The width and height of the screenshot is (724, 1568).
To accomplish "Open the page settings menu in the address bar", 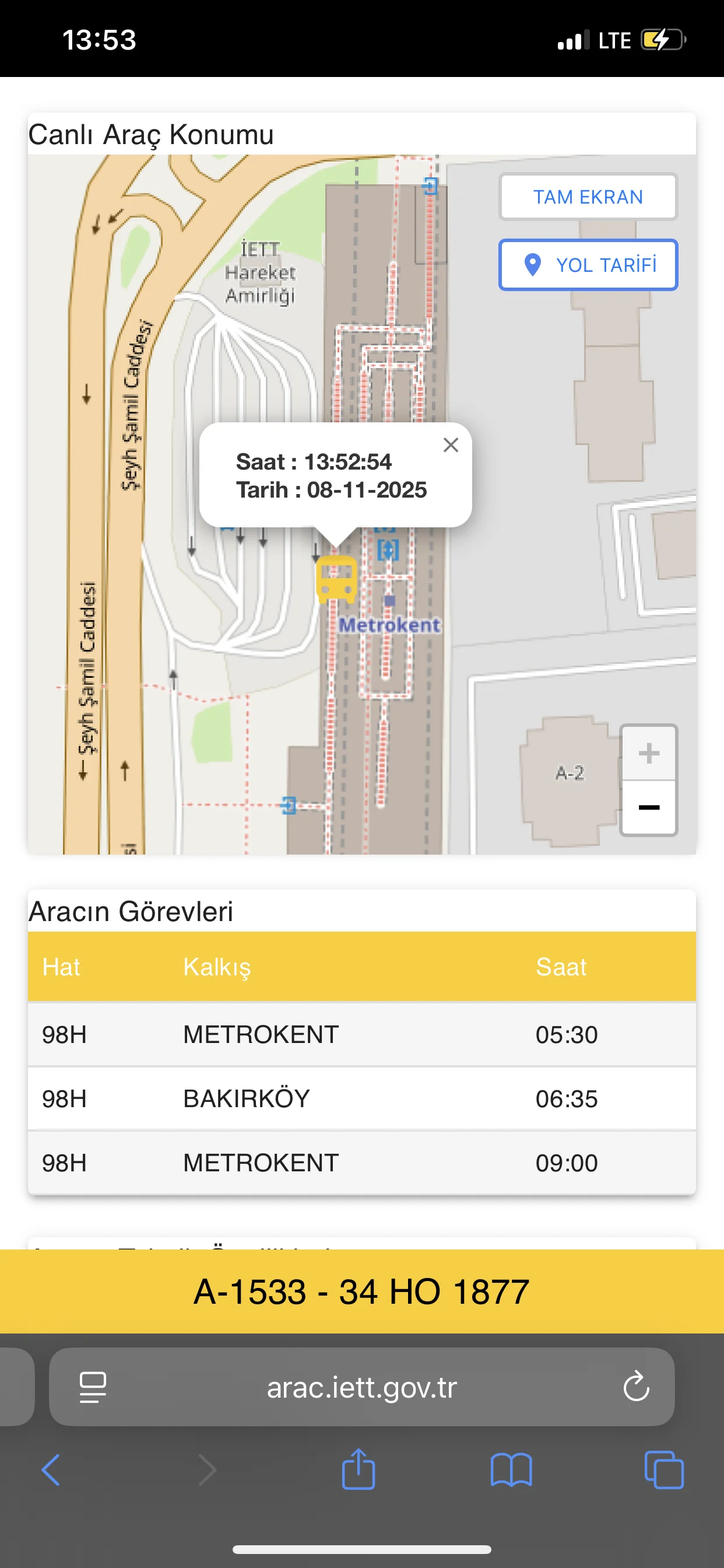I will (93, 1387).
